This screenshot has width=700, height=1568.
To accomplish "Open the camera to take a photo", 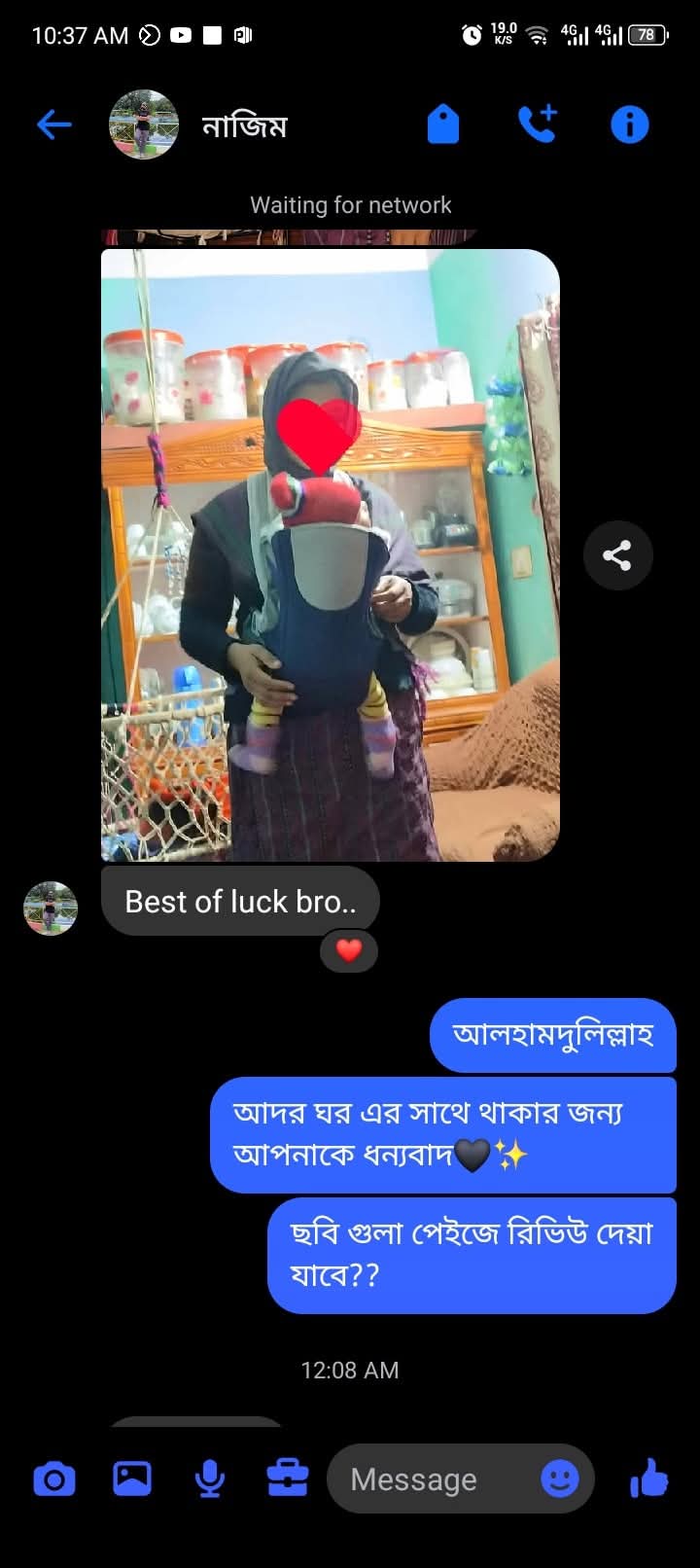I will 54,1479.
